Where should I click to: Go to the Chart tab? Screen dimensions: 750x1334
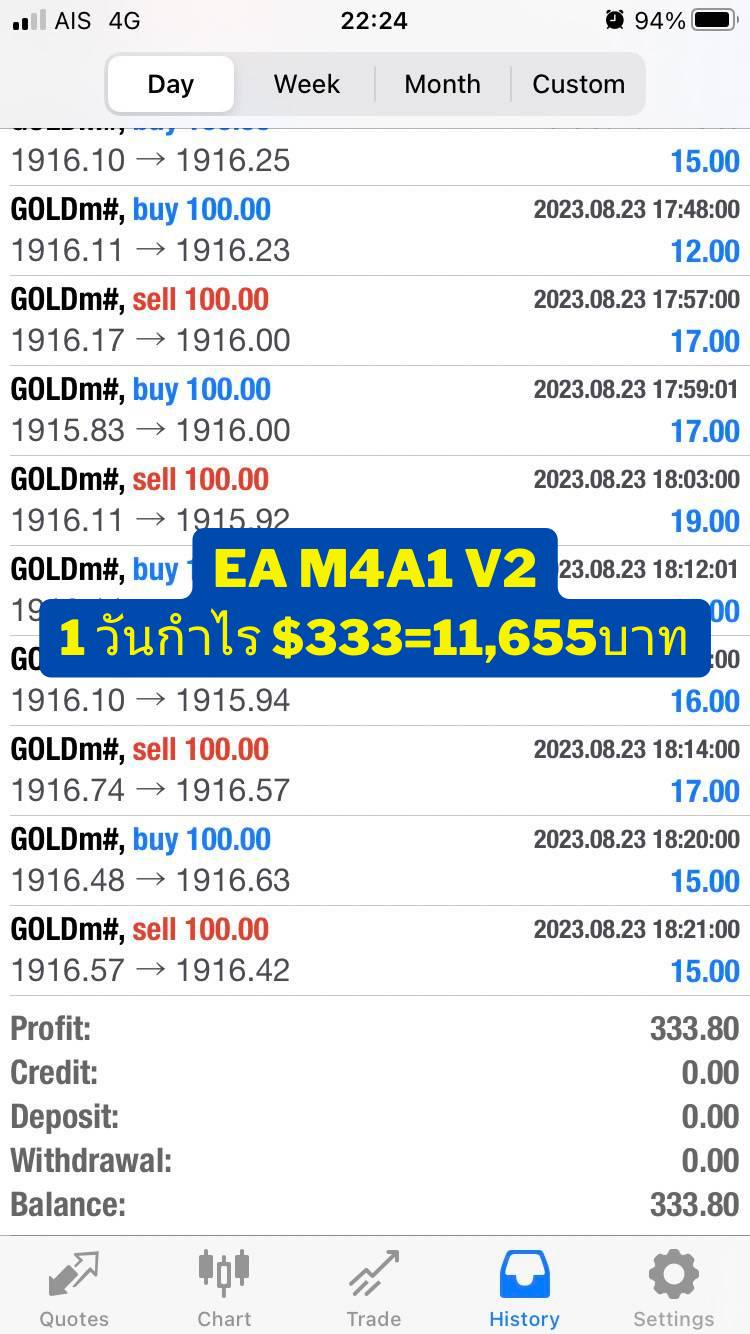pyautogui.click(x=224, y=1288)
